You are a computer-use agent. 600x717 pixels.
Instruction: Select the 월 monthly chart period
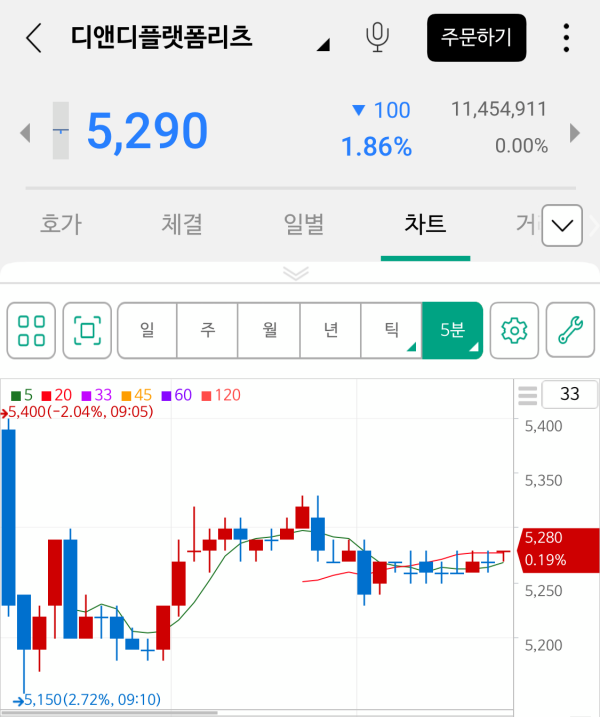pyautogui.click(x=269, y=330)
